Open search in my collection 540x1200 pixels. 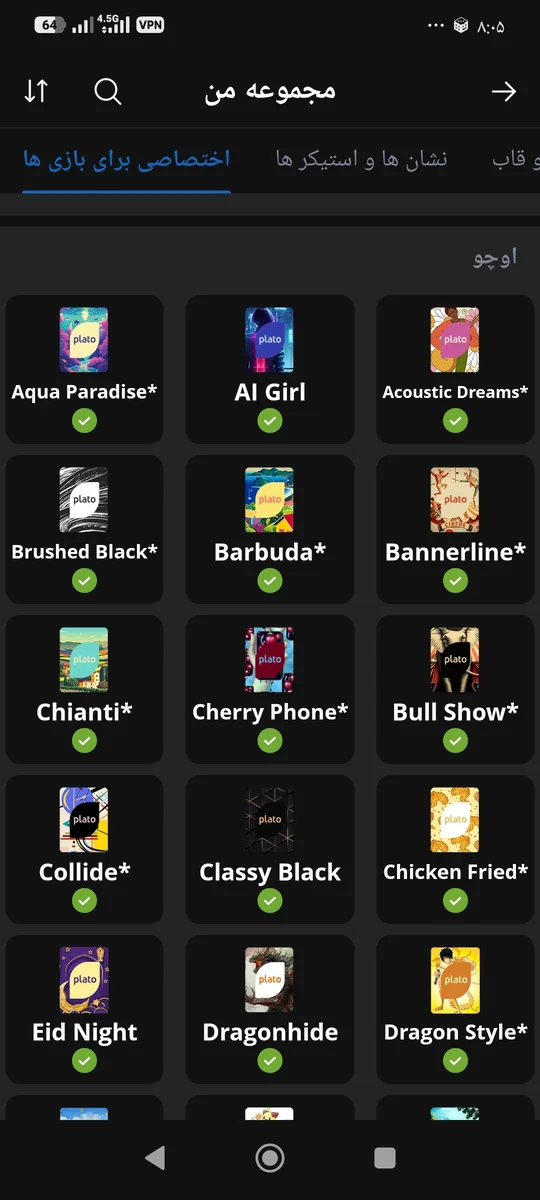coord(108,92)
